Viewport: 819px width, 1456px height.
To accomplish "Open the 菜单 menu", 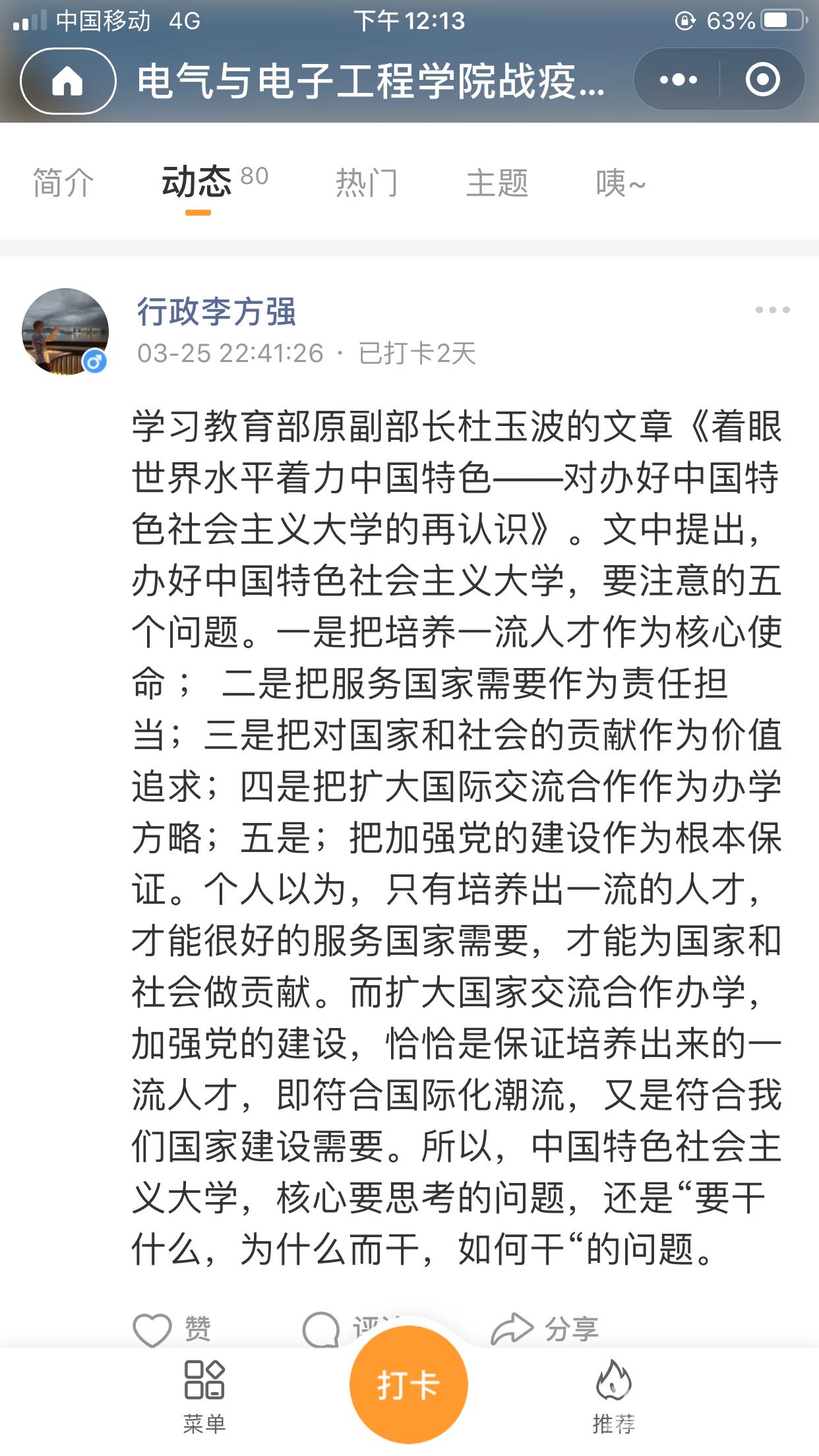I will (x=204, y=1395).
